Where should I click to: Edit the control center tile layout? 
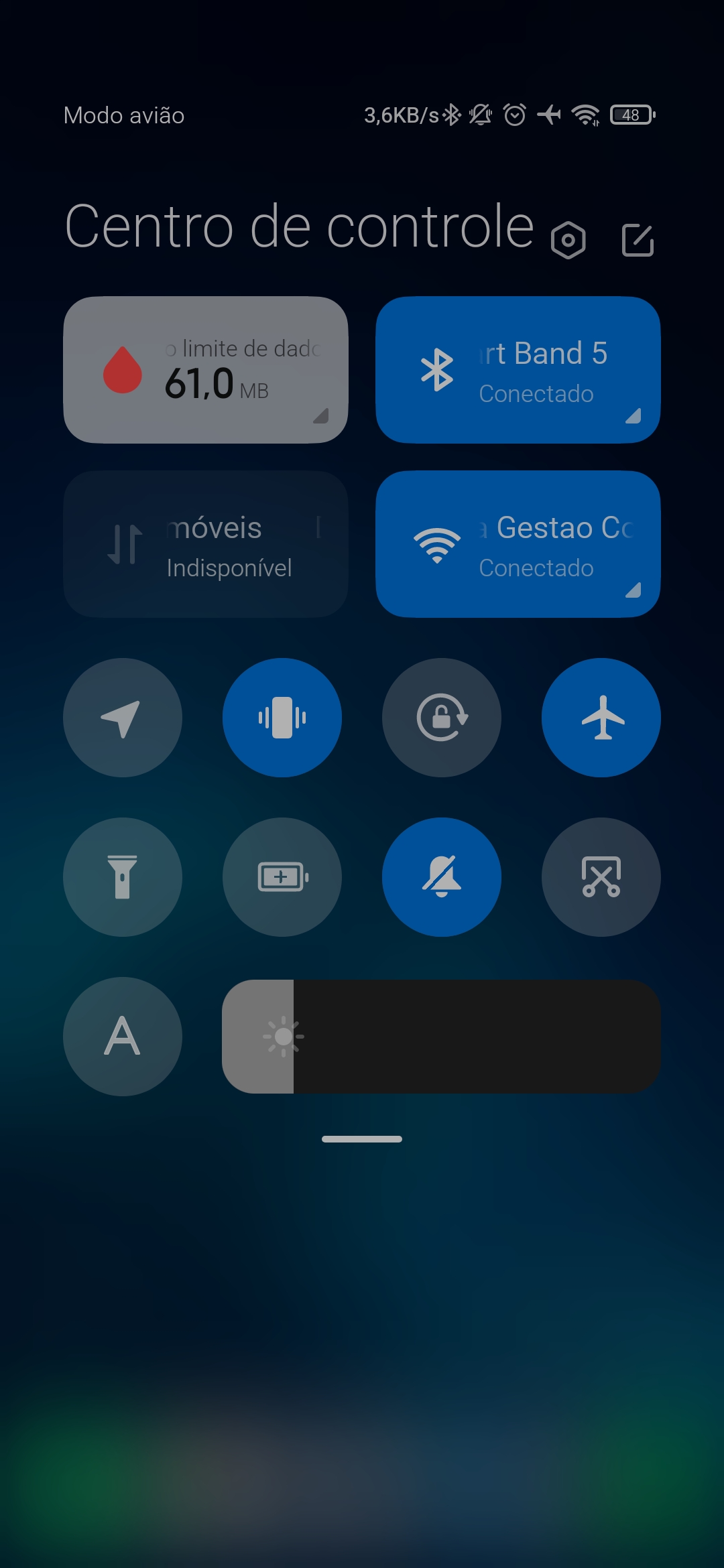[x=638, y=240]
